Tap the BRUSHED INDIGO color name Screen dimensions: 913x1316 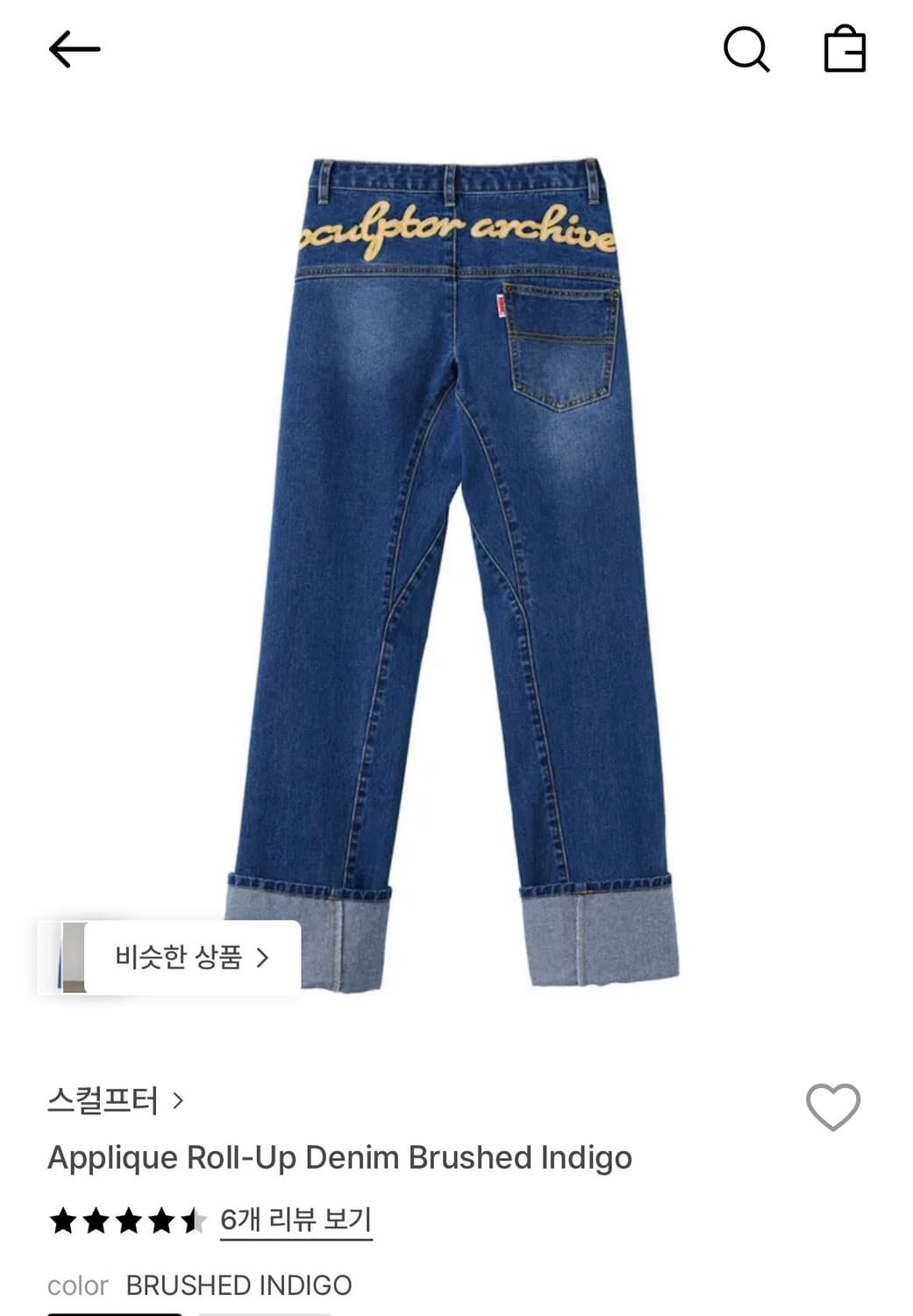coord(239,1285)
